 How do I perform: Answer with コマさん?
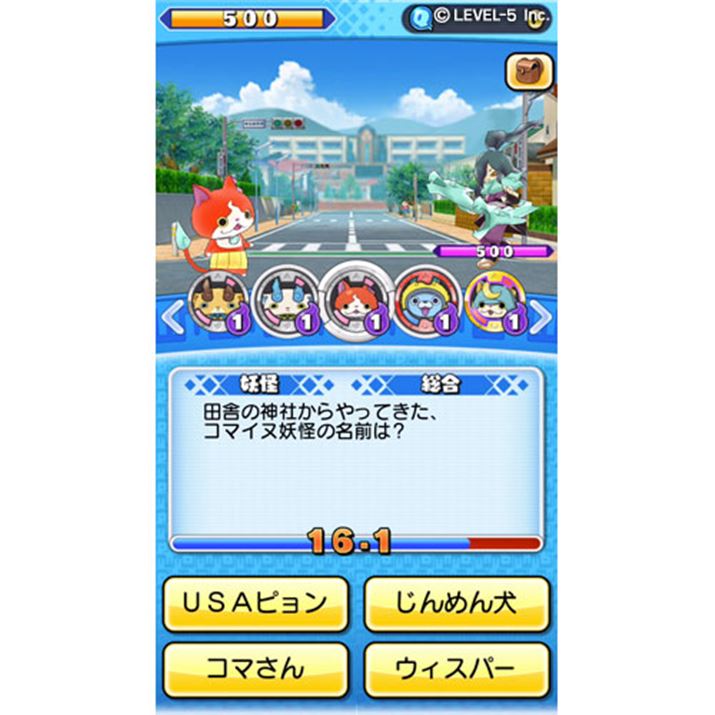click(256, 668)
